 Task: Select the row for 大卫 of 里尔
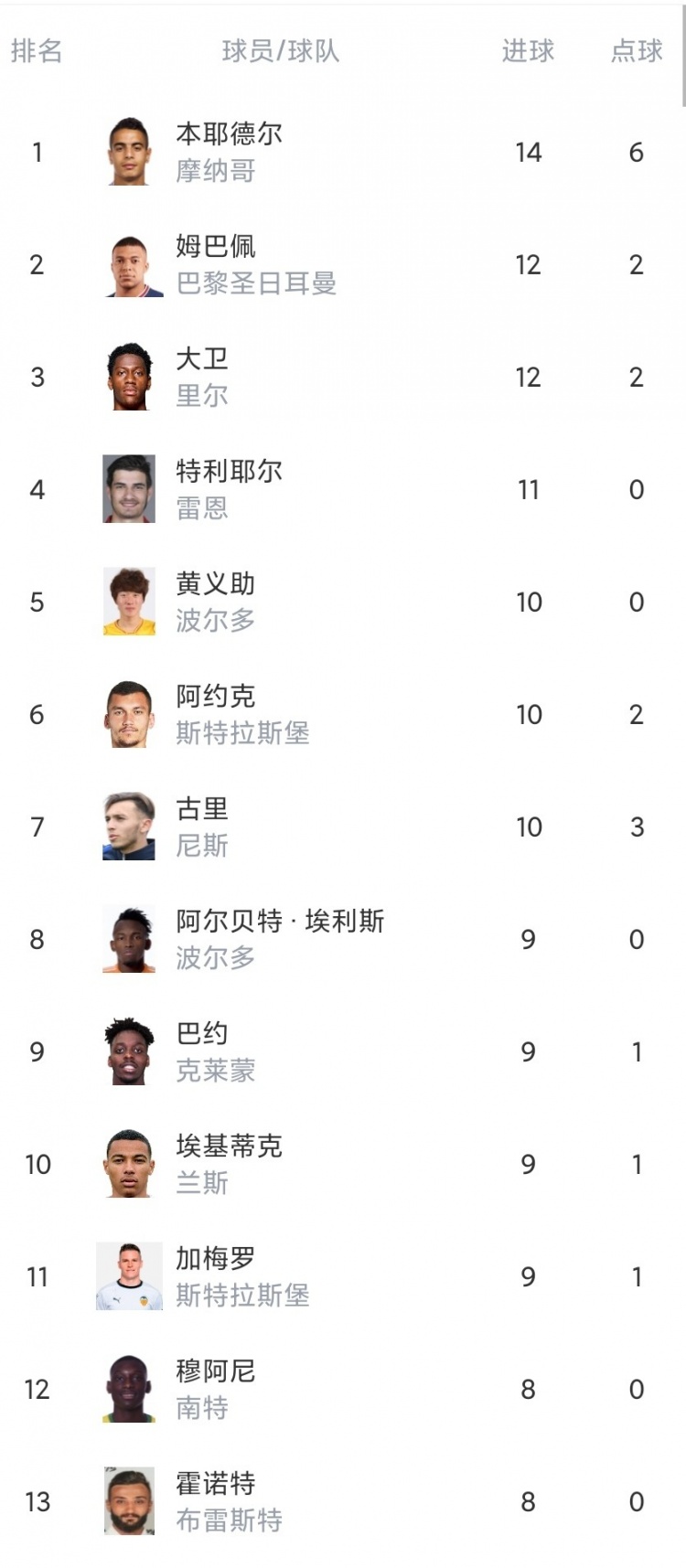click(x=343, y=377)
